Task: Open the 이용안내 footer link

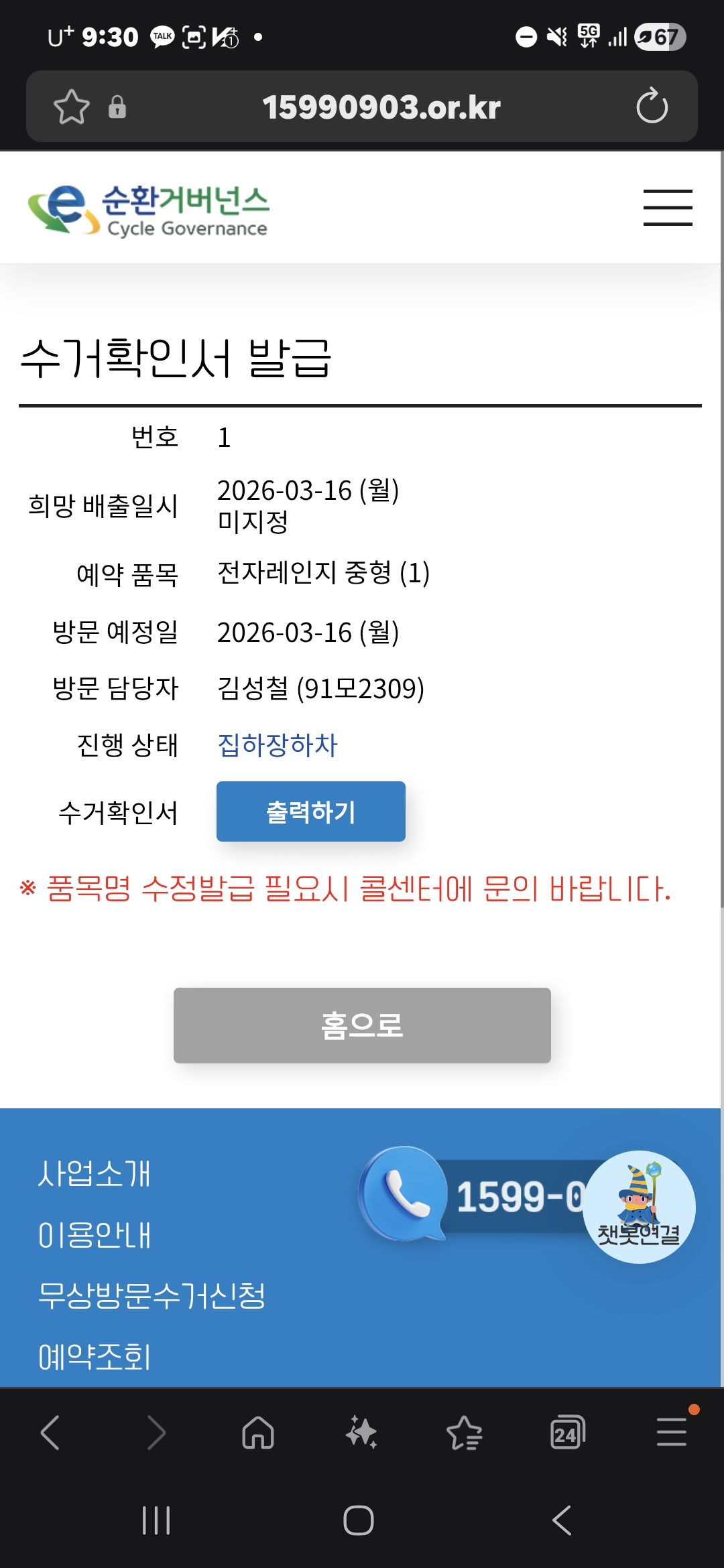Action: click(x=95, y=1234)
